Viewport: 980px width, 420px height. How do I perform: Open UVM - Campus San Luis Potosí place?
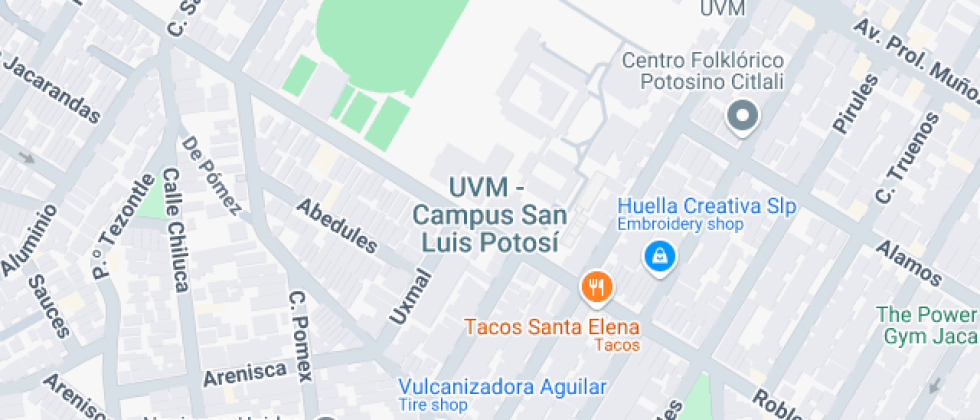pos(490,214)
